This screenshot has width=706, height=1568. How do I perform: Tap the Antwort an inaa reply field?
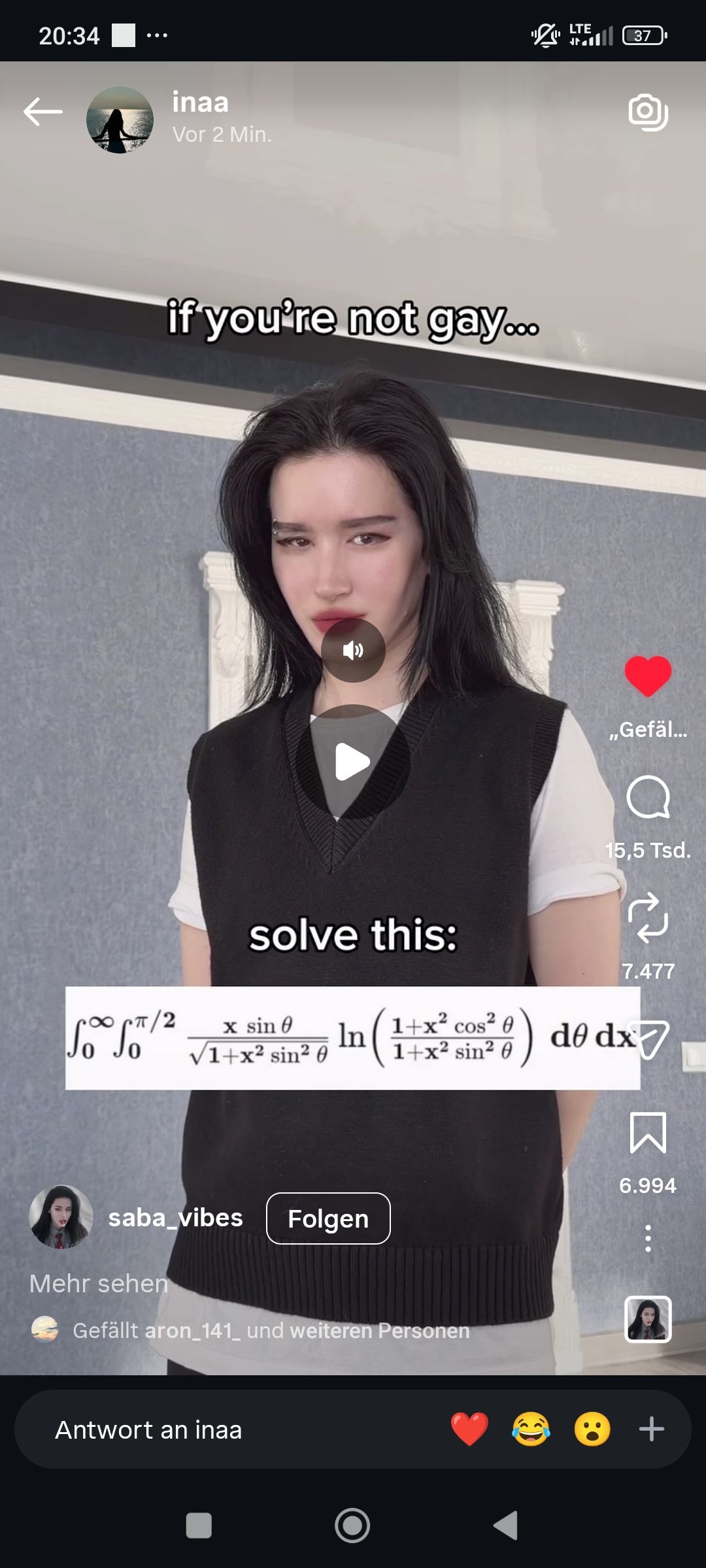pos(196,1430)
